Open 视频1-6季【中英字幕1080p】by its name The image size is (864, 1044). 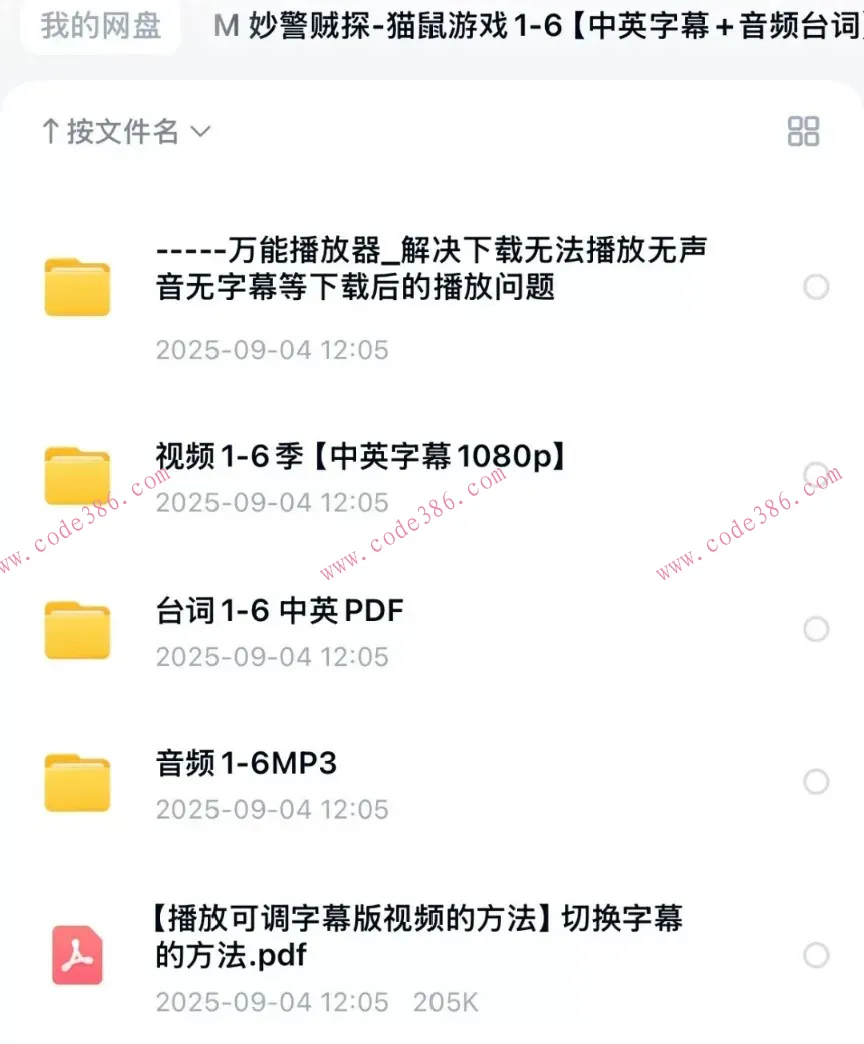(360, 456)
